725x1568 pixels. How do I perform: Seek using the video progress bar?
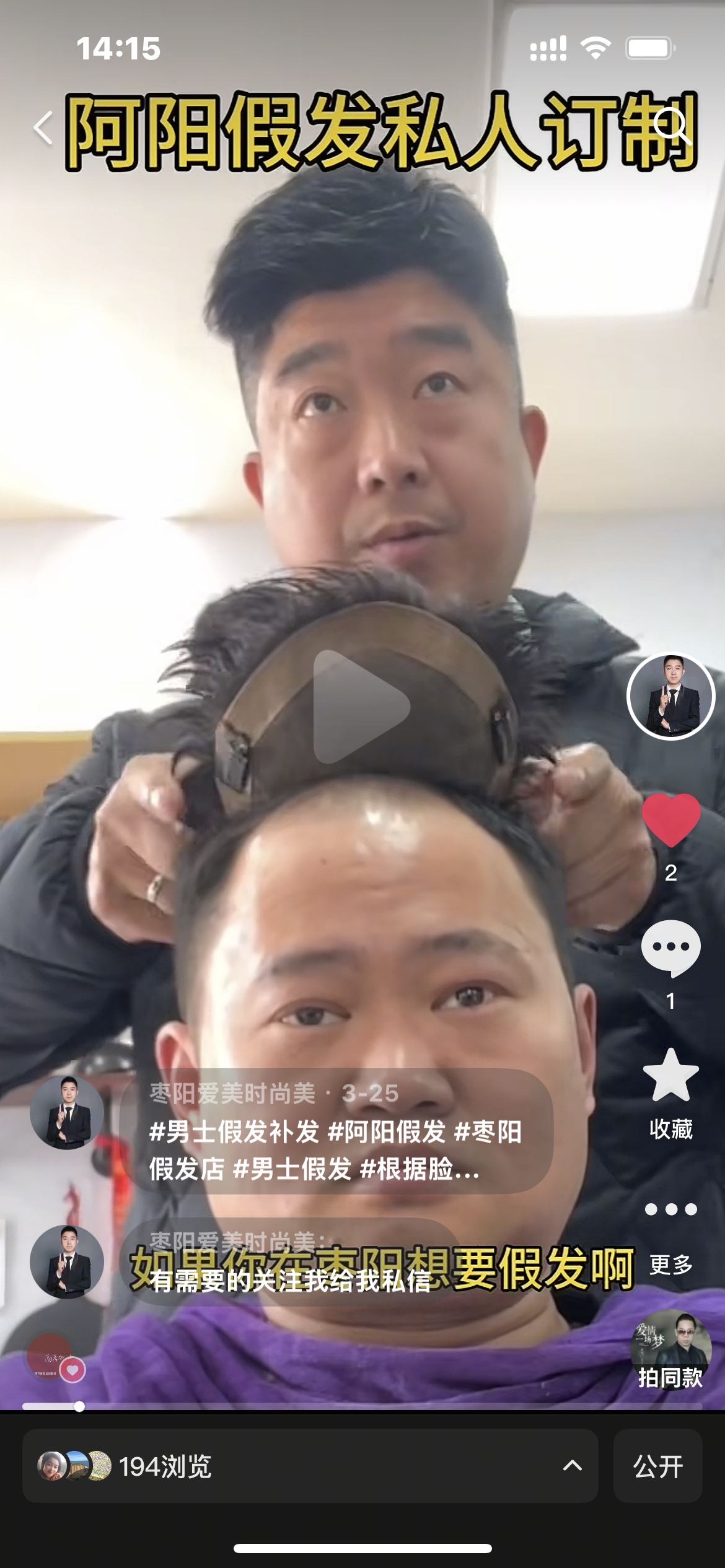[x=362, y=1406]
